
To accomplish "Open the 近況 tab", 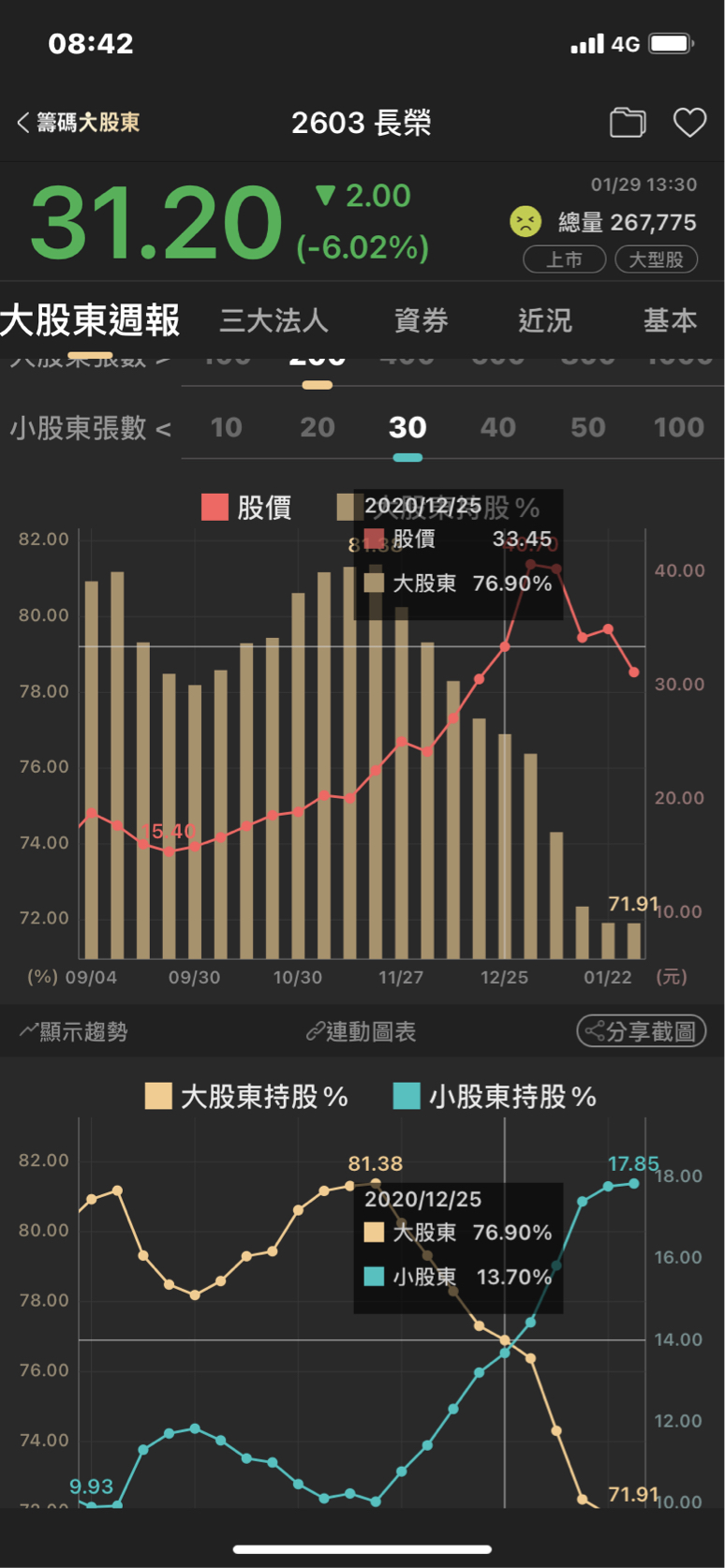I will pos(545,320).
